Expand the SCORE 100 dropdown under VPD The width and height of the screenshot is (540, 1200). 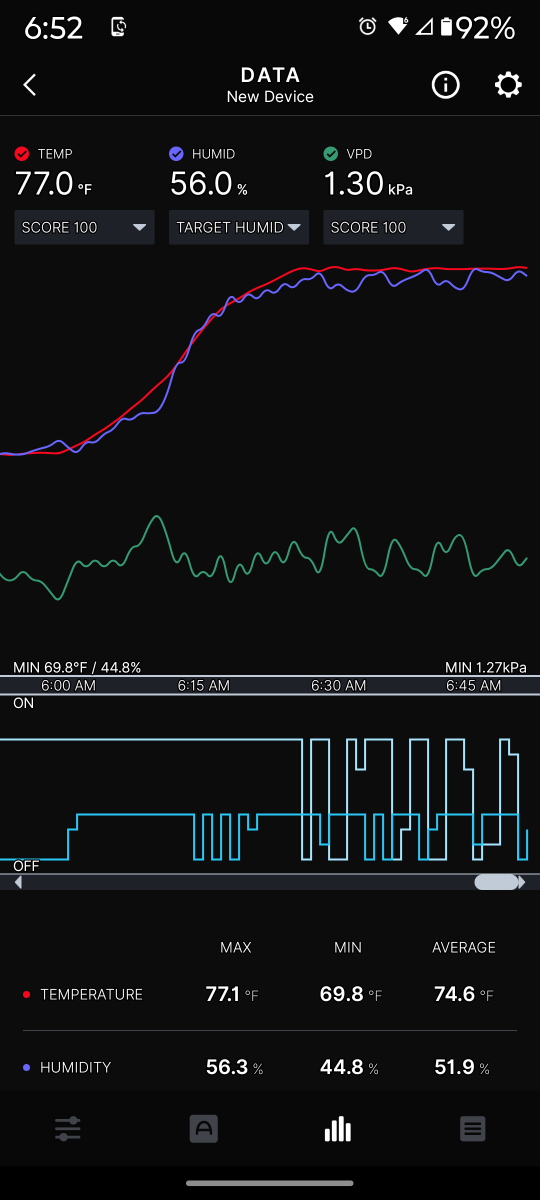click(x=393, y=227)
